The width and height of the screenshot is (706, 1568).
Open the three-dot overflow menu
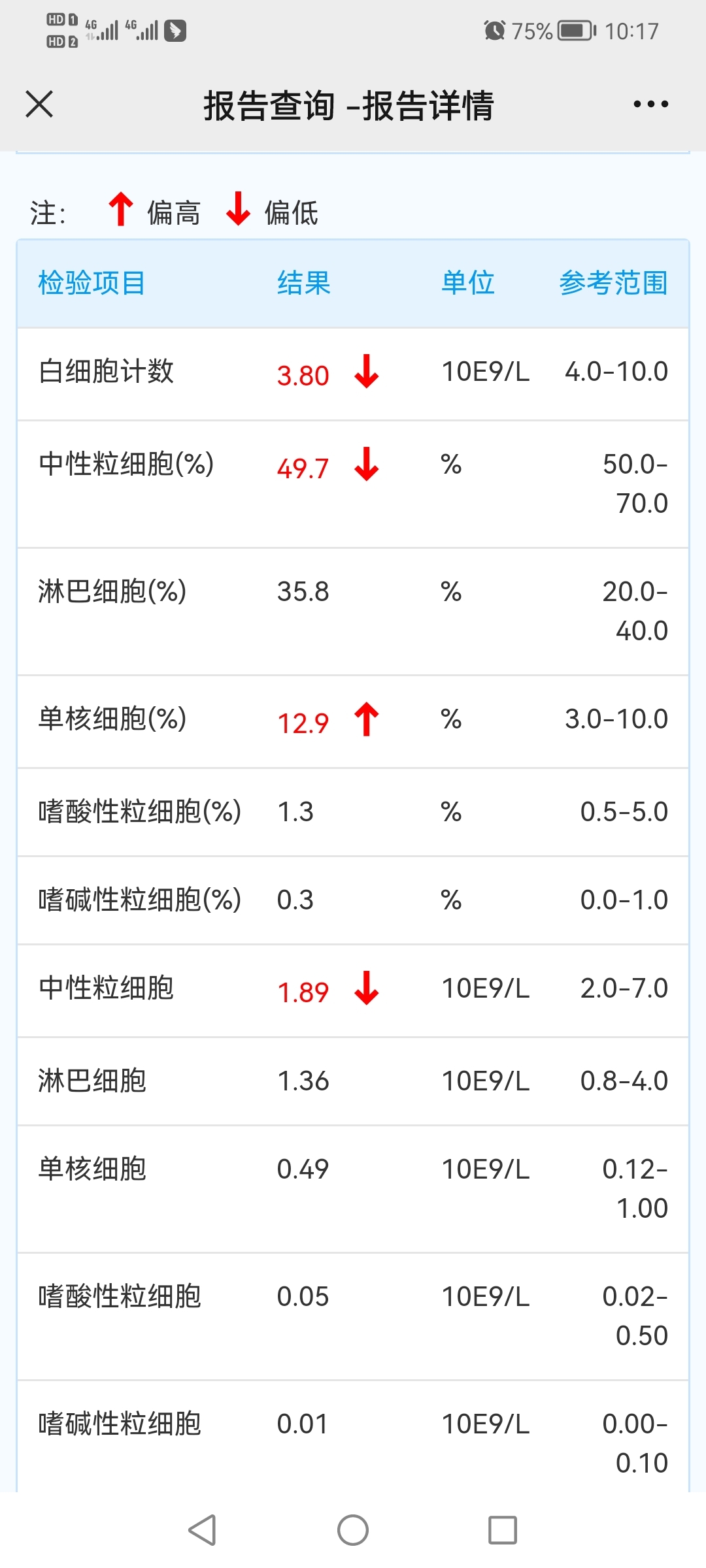coord(650,104)
